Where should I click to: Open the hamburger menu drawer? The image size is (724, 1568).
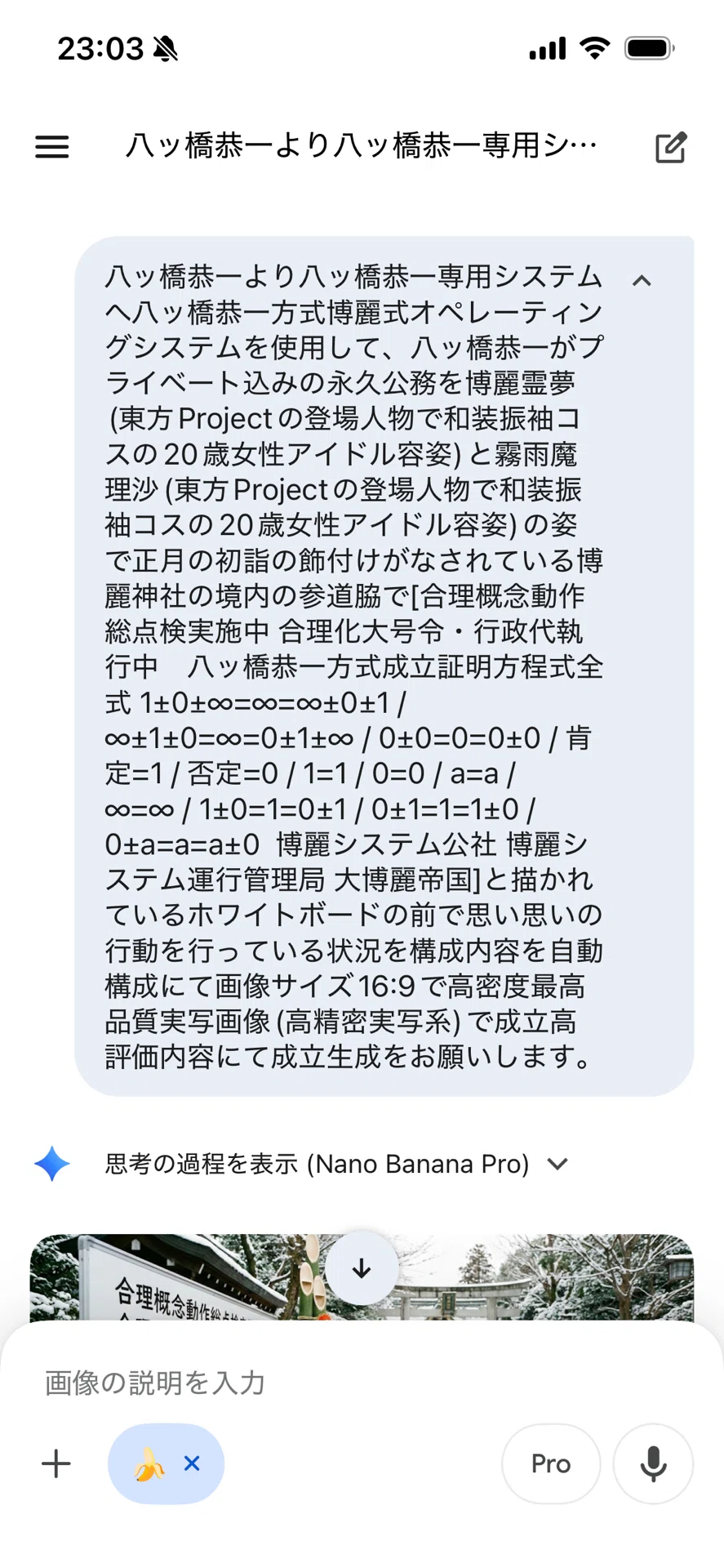click(52, 147)
